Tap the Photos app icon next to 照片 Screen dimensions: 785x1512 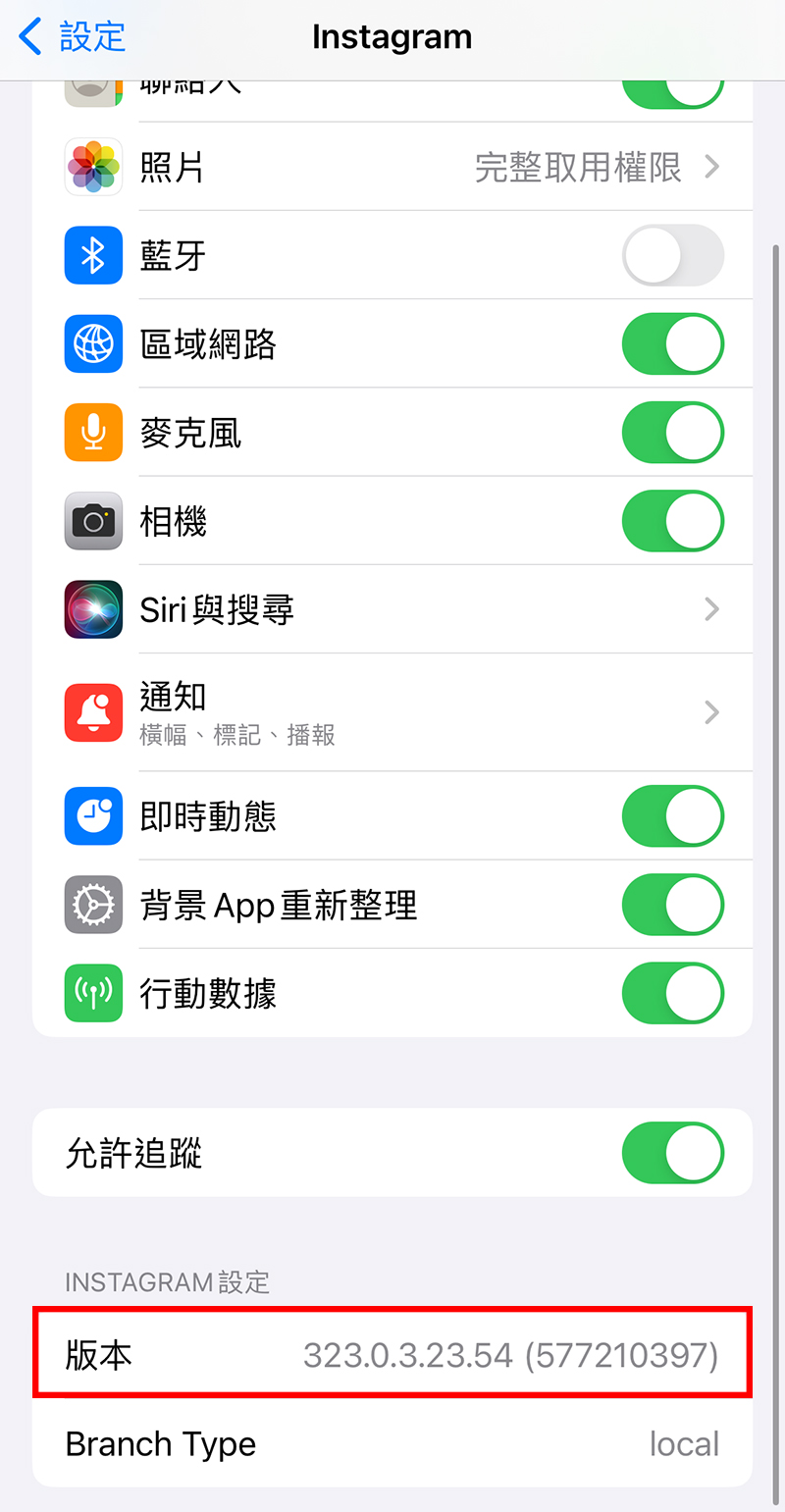[93, 167]
